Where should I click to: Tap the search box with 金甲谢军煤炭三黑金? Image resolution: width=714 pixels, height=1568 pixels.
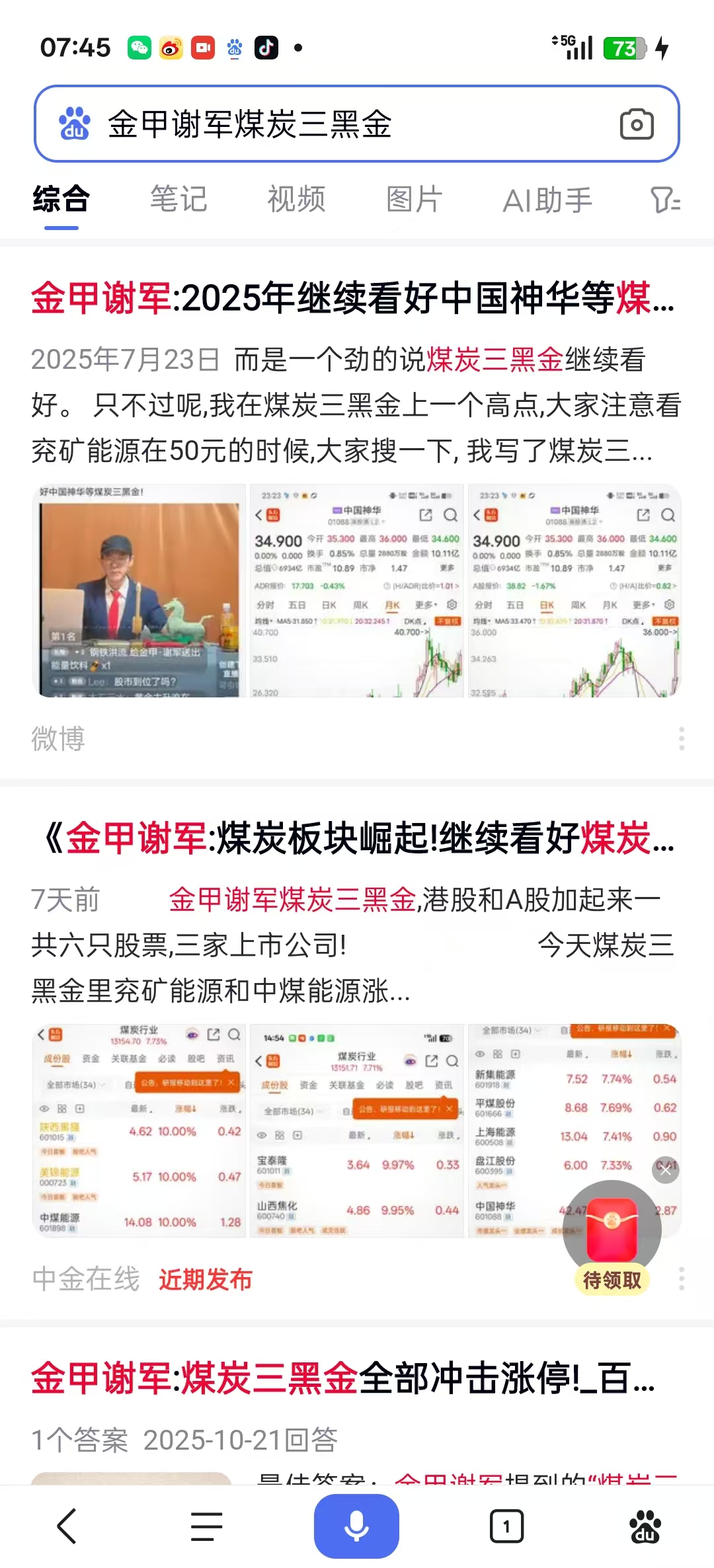(331, 124)
